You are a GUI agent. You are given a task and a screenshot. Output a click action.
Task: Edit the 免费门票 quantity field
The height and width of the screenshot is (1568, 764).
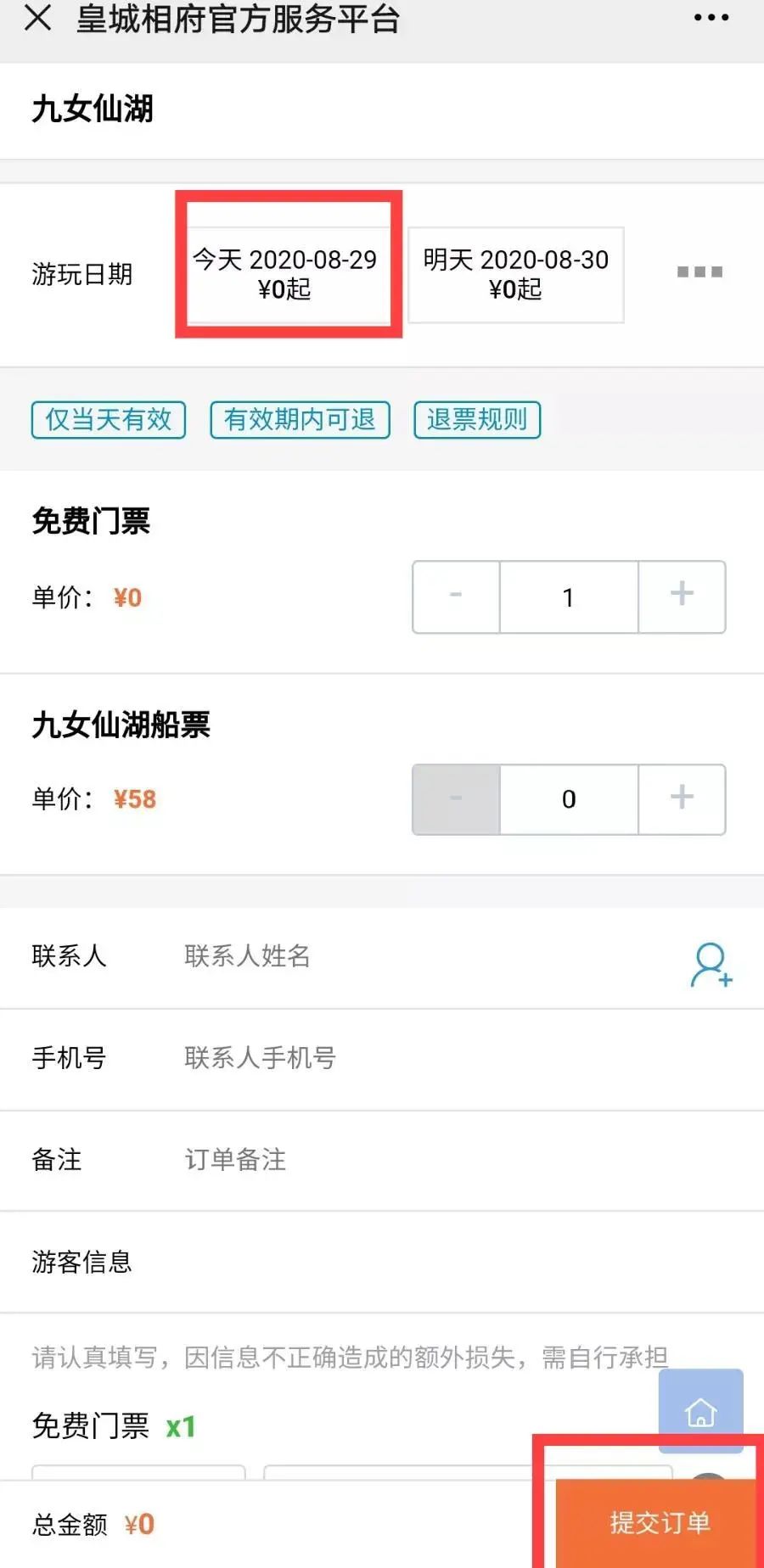pyautogui.click(x=569, y=596)
